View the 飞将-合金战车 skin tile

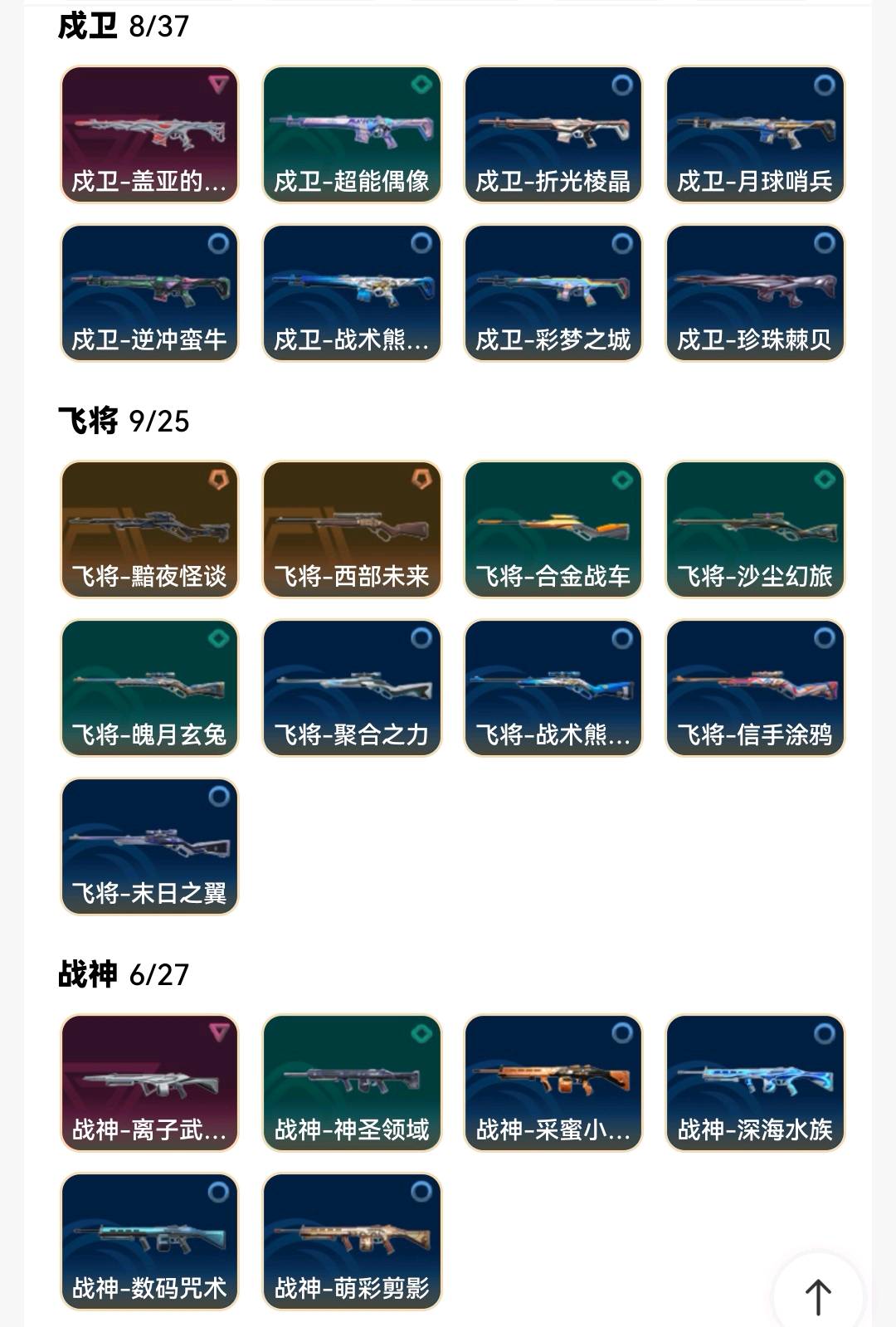pyautogui.click(x=553, y=529)
